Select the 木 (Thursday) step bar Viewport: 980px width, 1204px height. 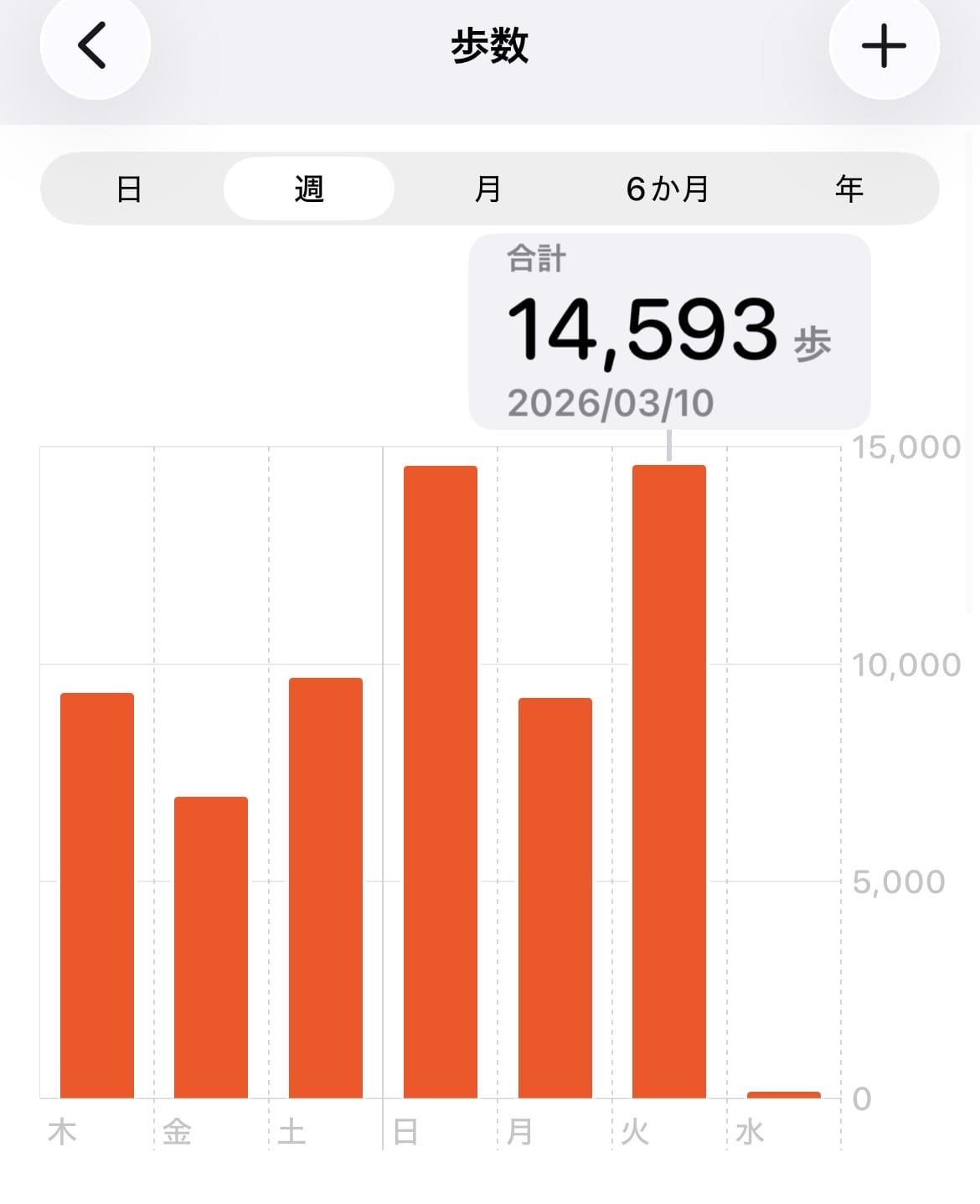coord(97,895)
